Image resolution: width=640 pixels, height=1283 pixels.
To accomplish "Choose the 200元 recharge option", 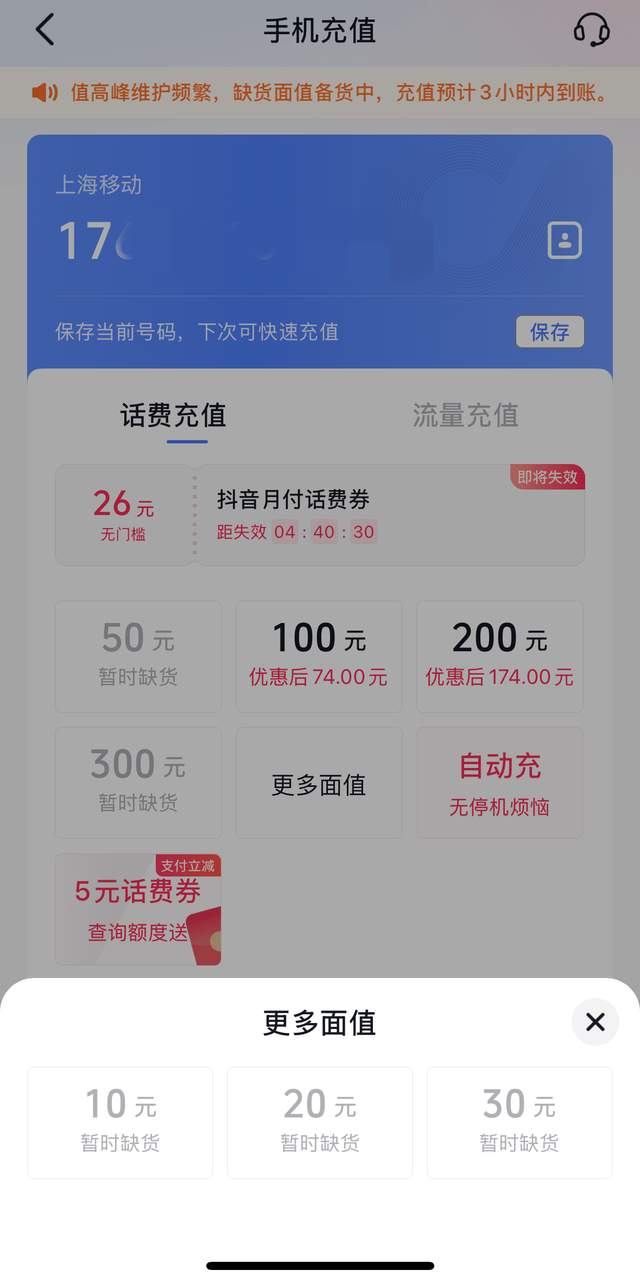I will [x=499, y=656].
